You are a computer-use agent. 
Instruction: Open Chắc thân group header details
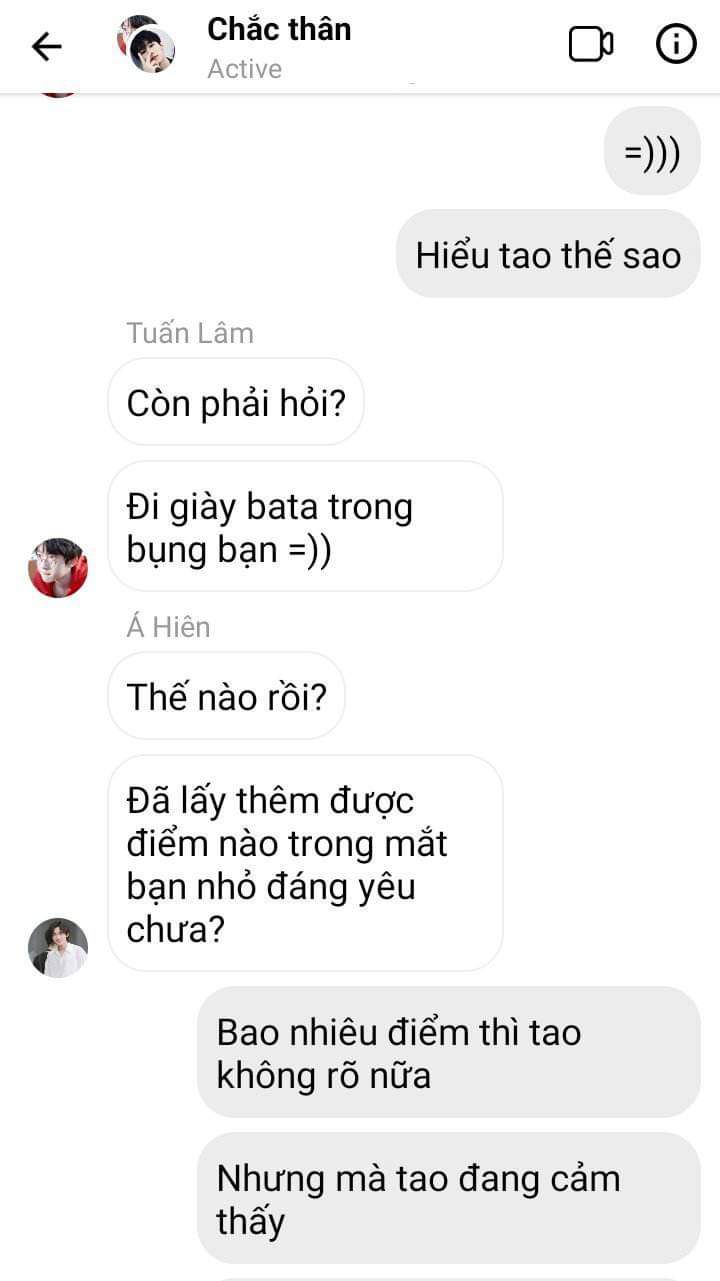point(279,46)
